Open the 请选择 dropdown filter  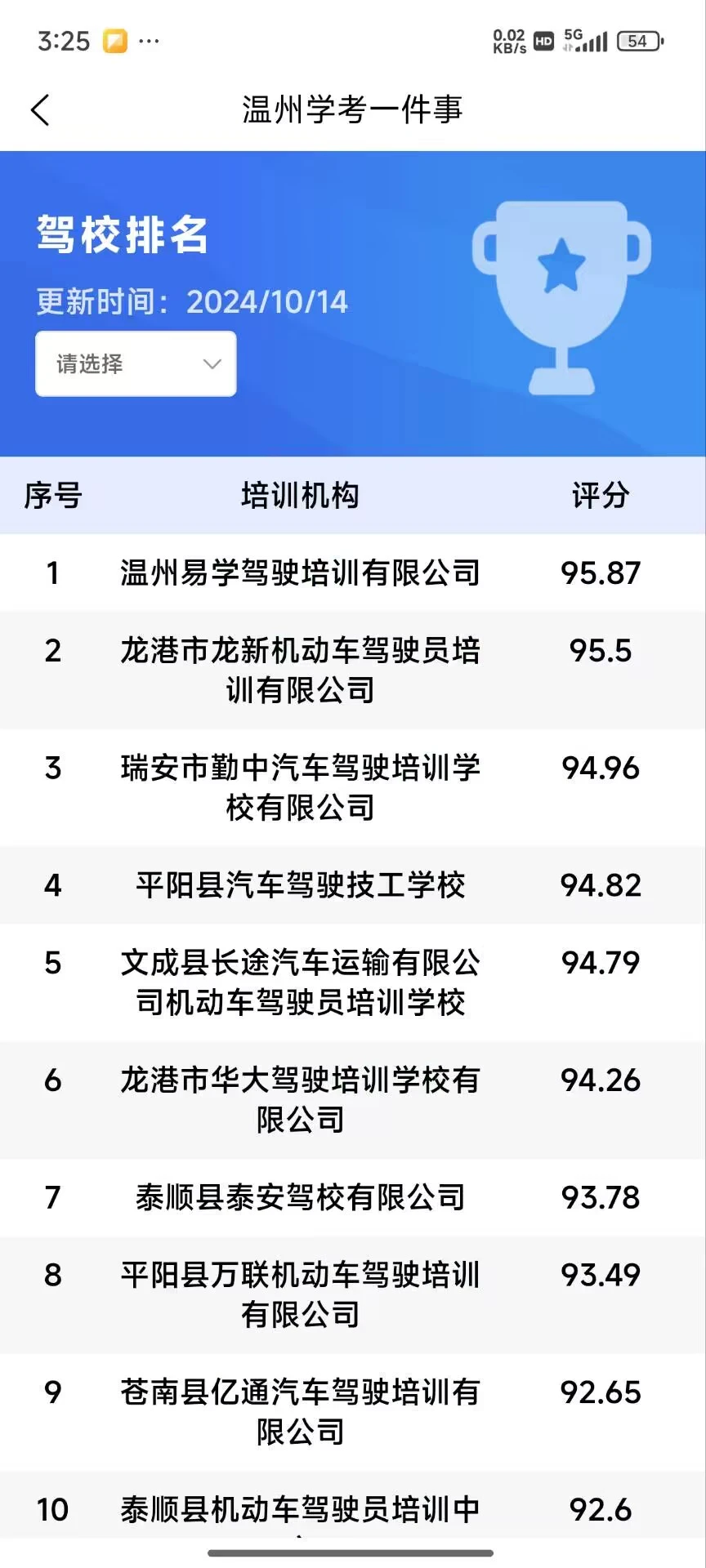(x=136, y=364)
